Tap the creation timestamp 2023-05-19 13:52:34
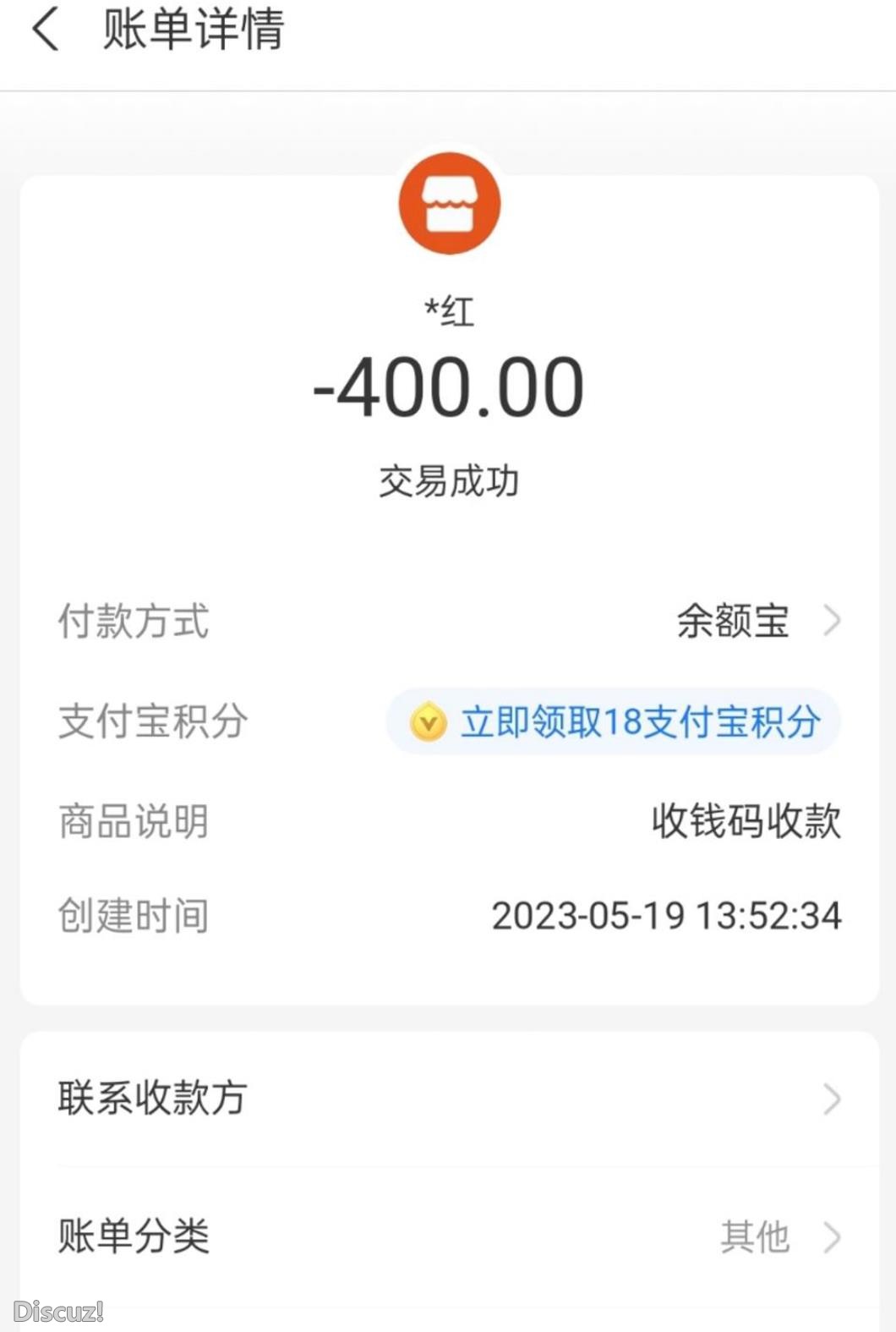The image size is (896, 1332). 667,916
